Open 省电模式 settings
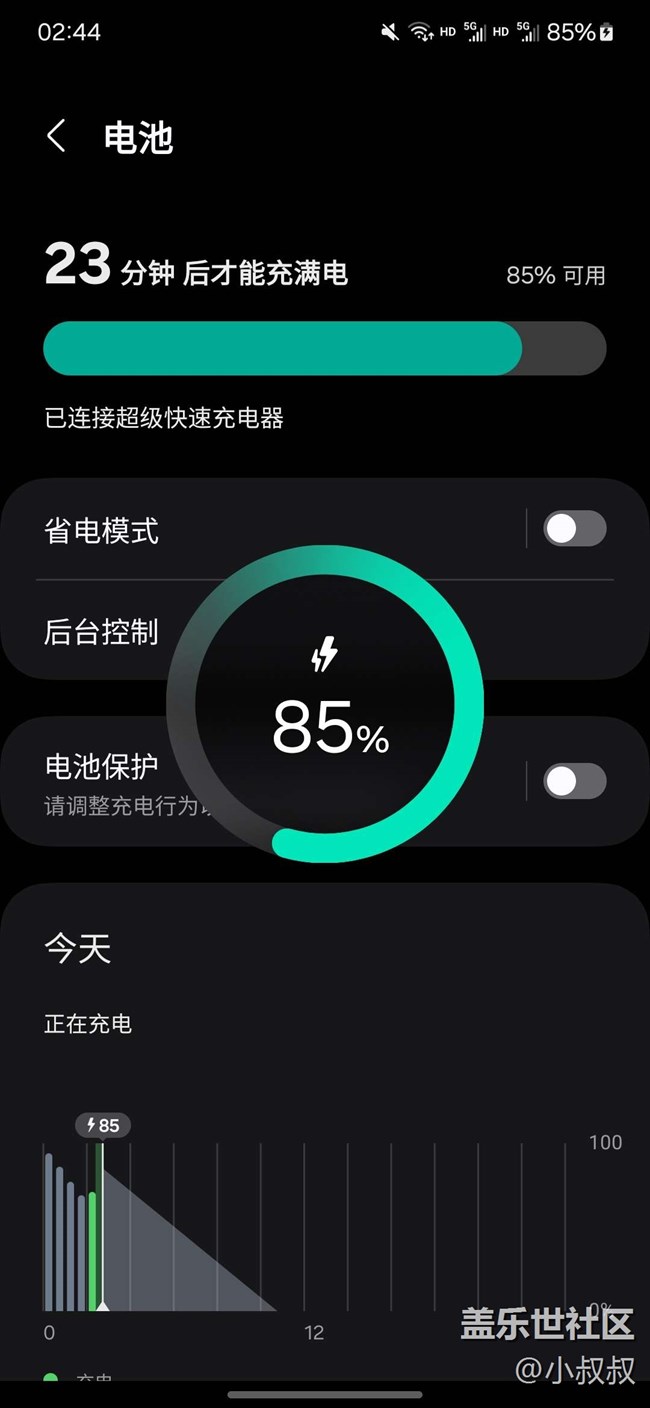The height and width of the screenshot is (1408, 650). point(102,530)
